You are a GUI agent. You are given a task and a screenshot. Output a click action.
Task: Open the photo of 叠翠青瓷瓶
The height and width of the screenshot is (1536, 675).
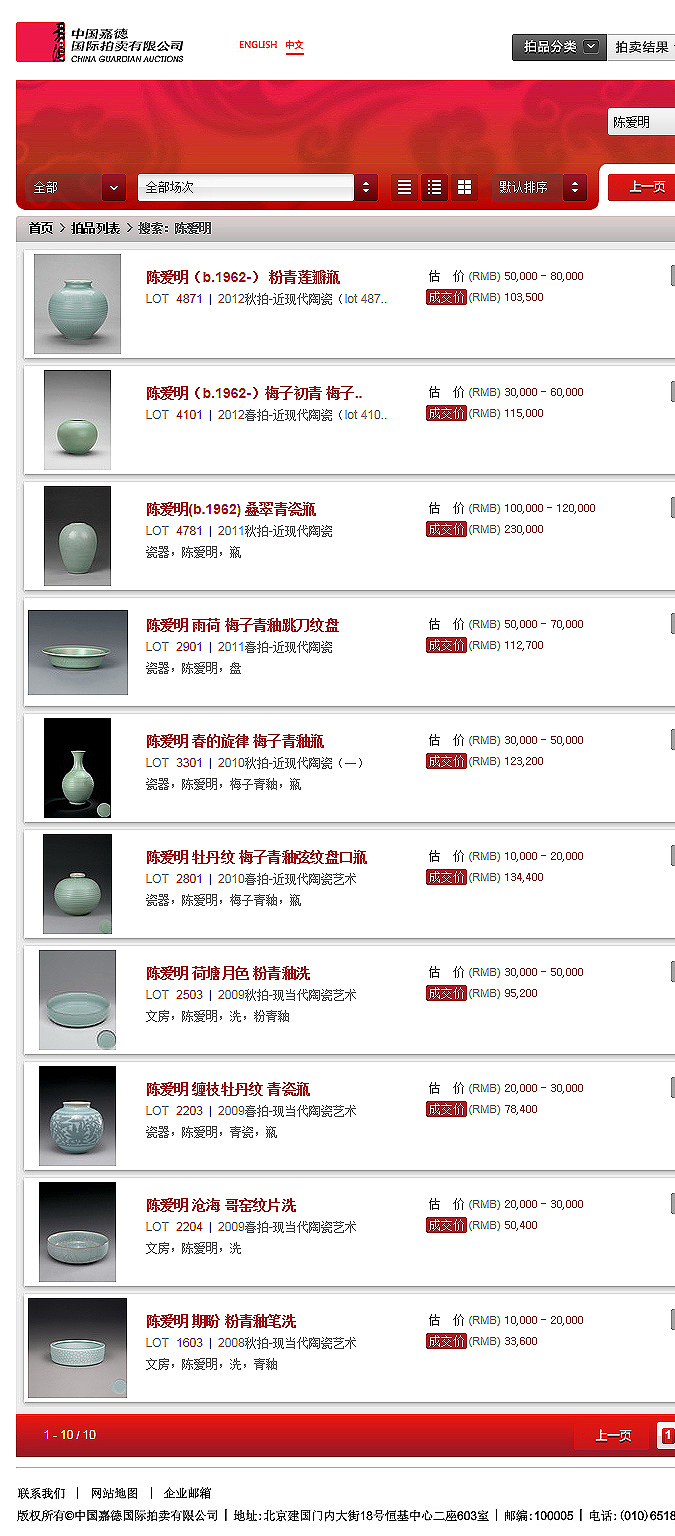tap(77, 535)
